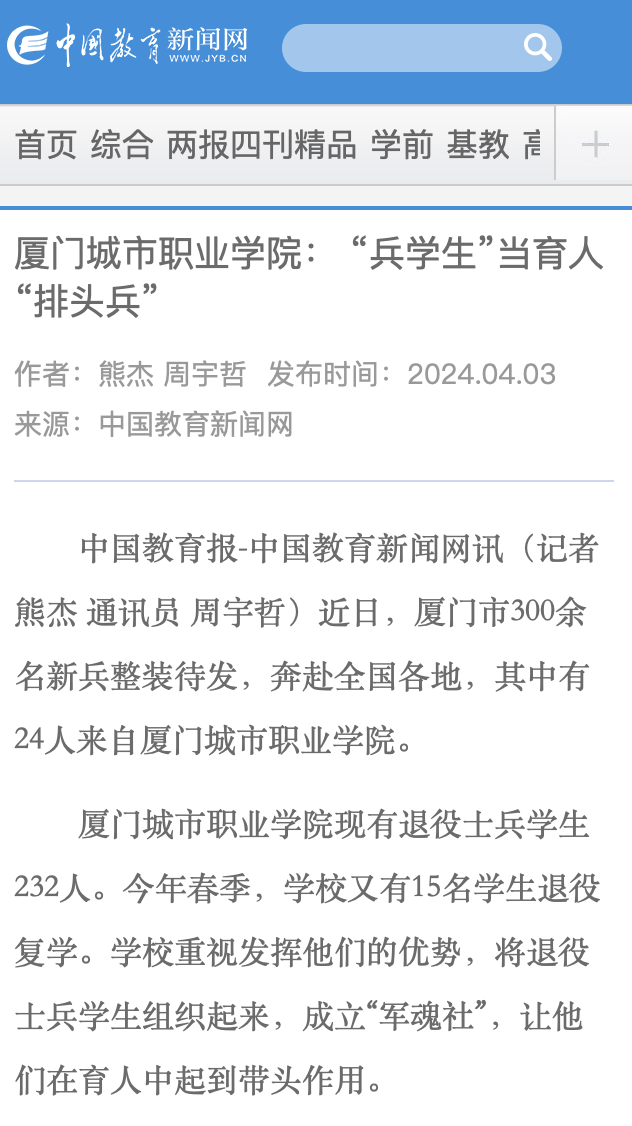This screenshot has height=1126, width=632.
Task: Tap the search magnifier icon
Action: [537, 47]
